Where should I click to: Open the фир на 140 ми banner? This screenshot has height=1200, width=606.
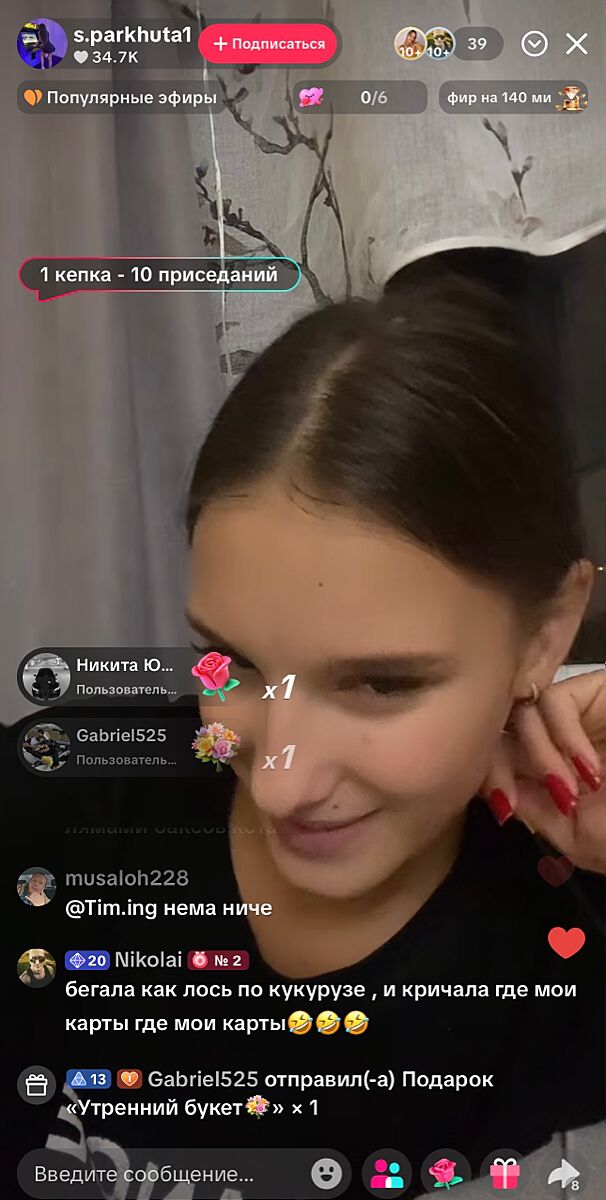[x=511, y=98]
